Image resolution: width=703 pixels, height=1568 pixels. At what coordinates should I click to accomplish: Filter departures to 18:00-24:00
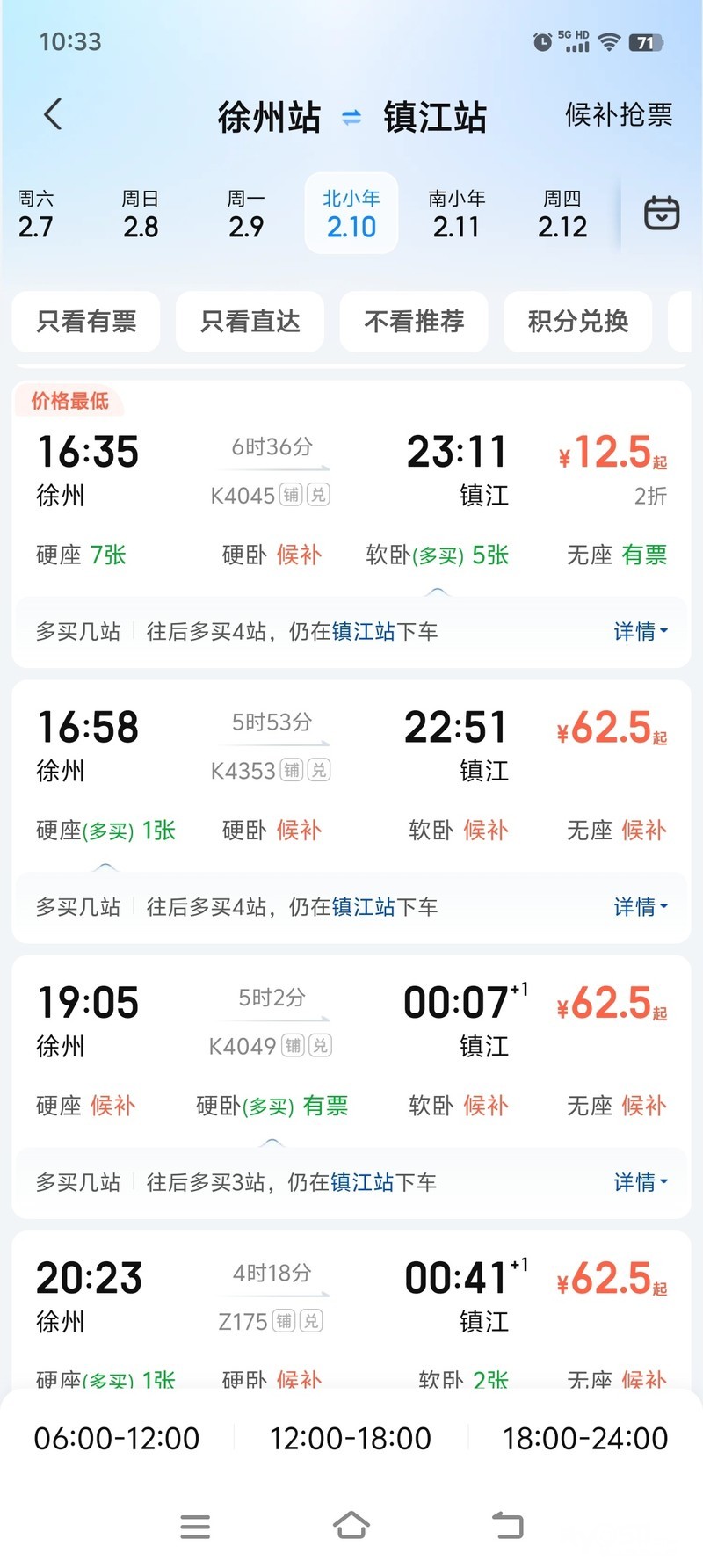point(585,1439)
